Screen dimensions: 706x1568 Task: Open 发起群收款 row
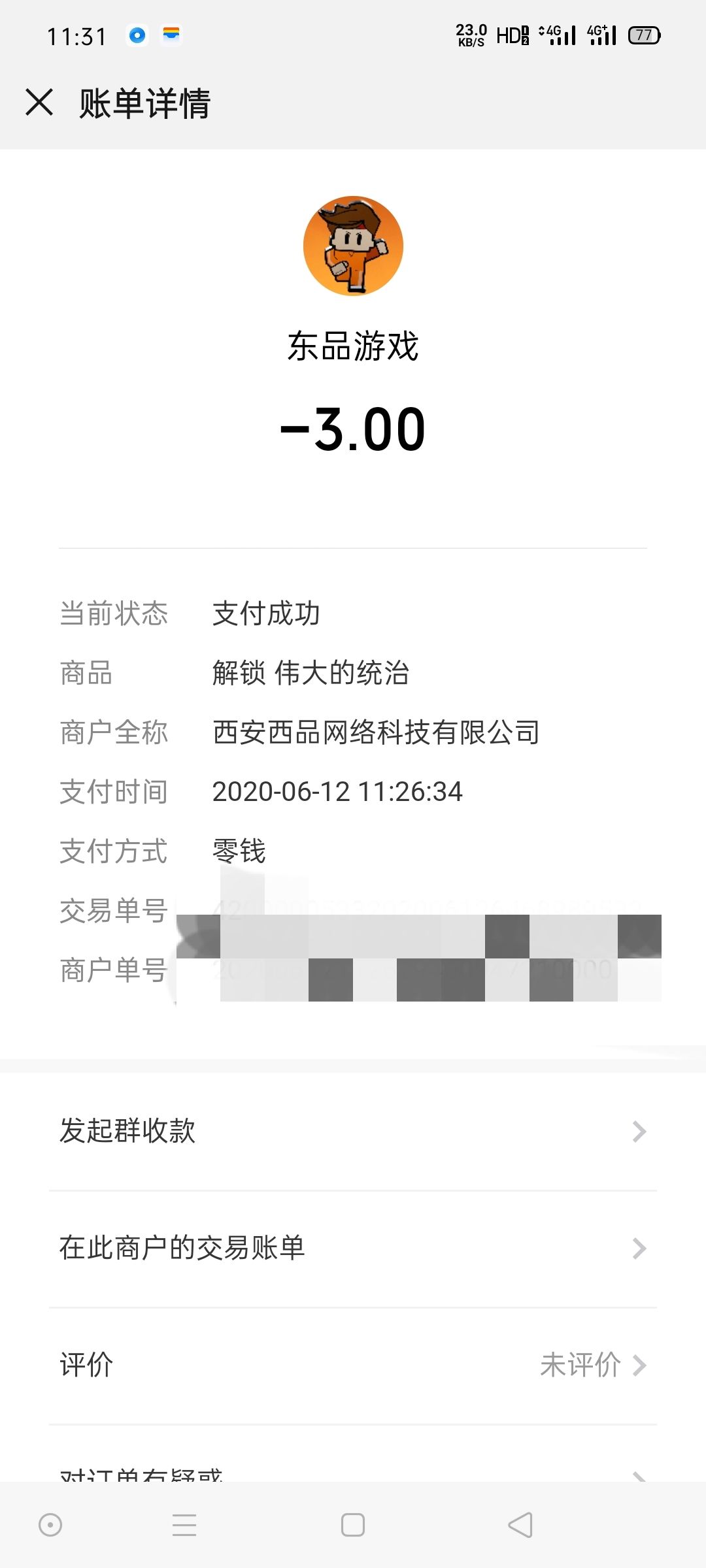click(x=353, y=1132)
